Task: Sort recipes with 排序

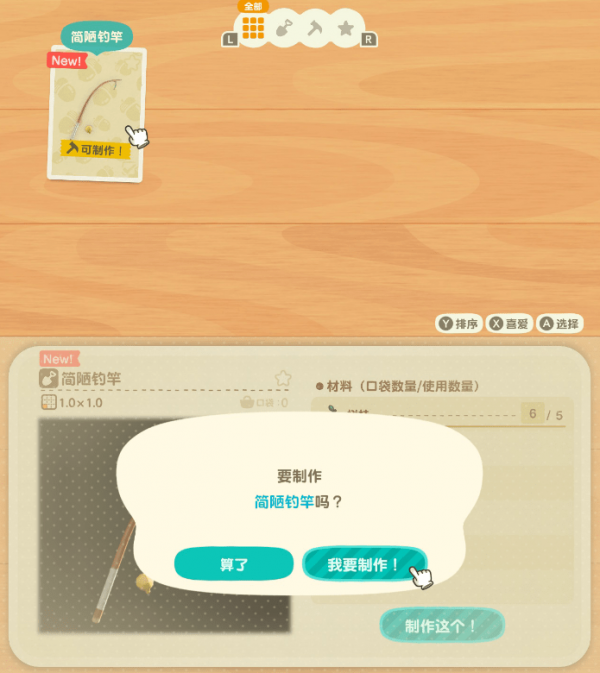Action: 458,324
